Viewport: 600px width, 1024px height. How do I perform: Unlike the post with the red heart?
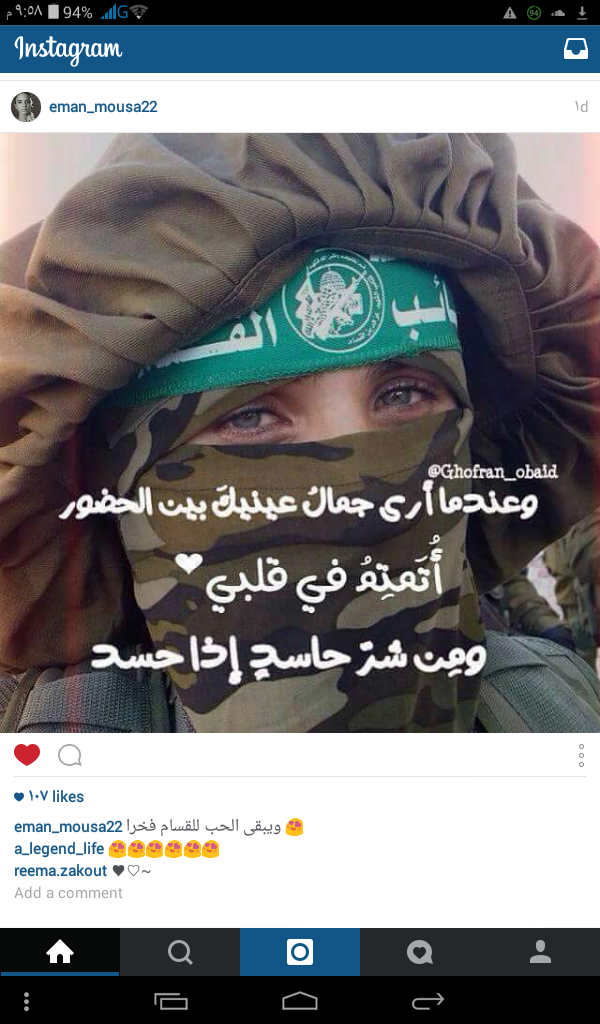(27, 755)
